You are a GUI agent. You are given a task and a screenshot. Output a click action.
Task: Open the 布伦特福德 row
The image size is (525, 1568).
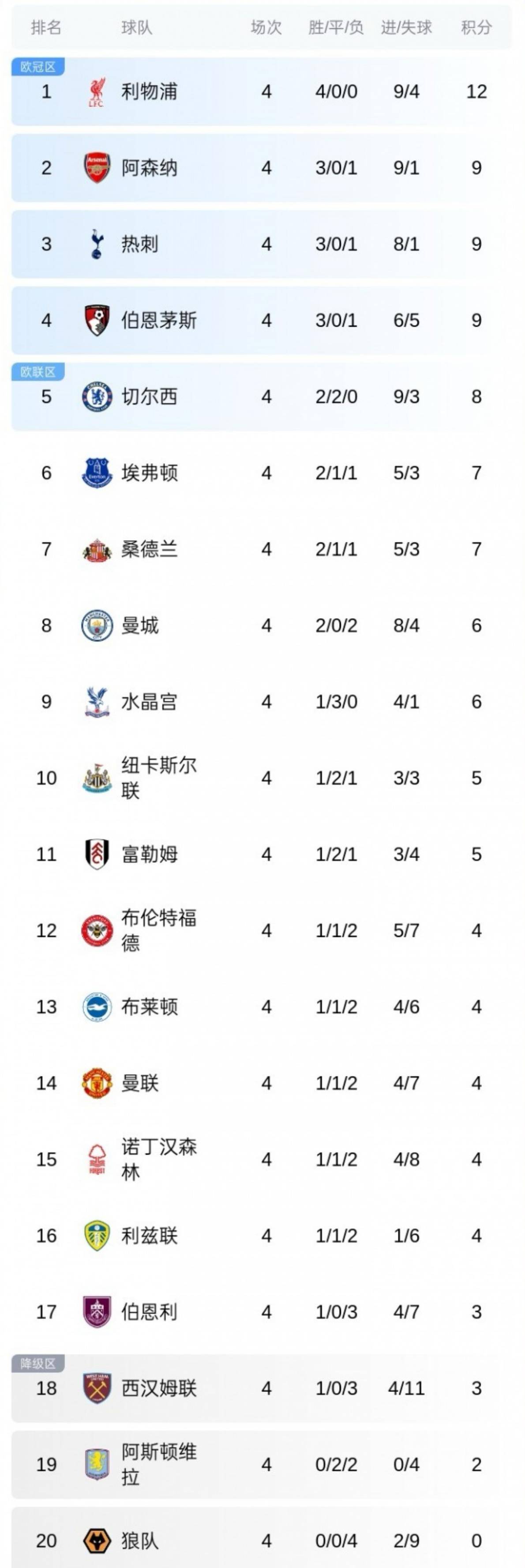[x=158, y=931]
